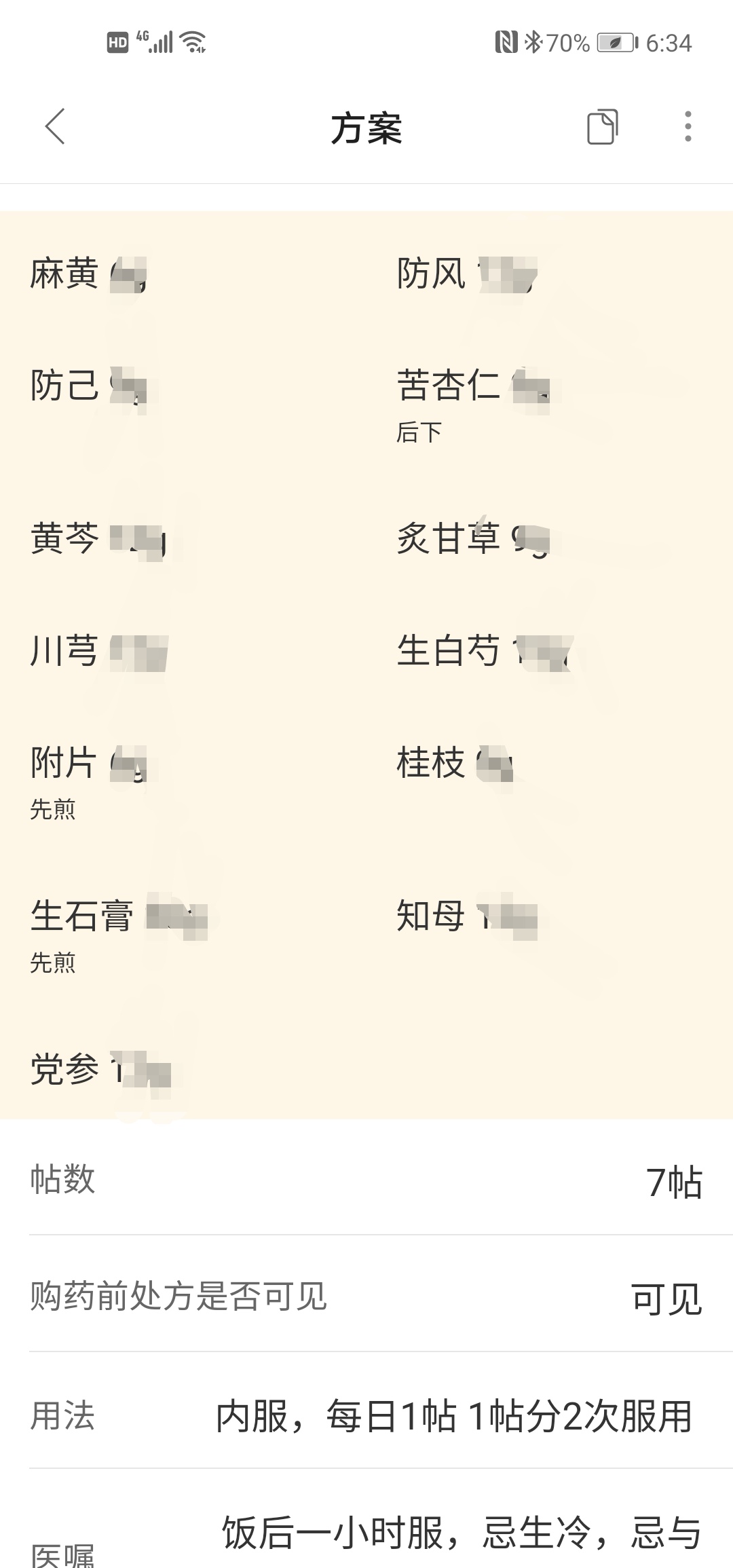Click the Bluetooth status icon

pyautogui.click(x=533, y=42)
